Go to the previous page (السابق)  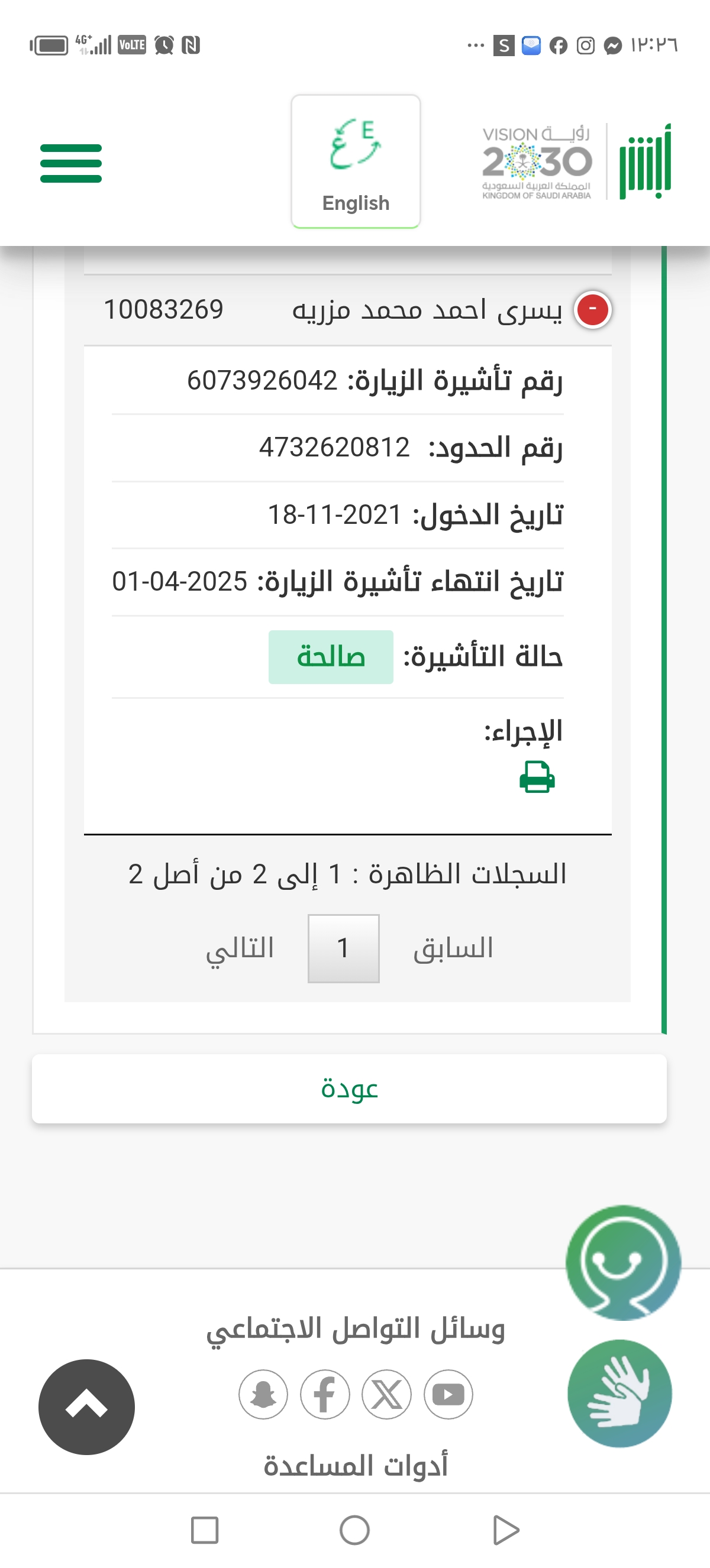(453, 948)
